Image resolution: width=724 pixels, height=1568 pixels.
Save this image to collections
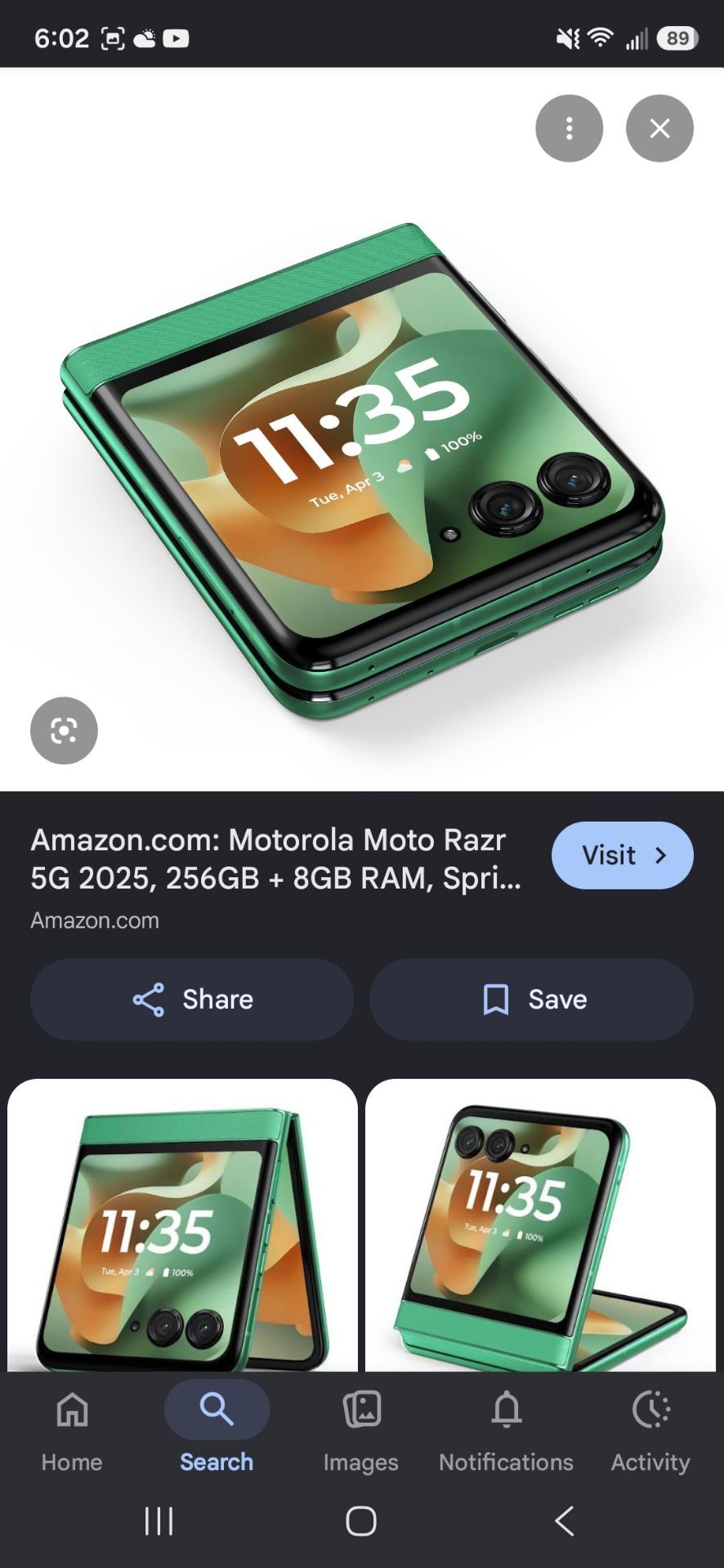tap(531, 999)
